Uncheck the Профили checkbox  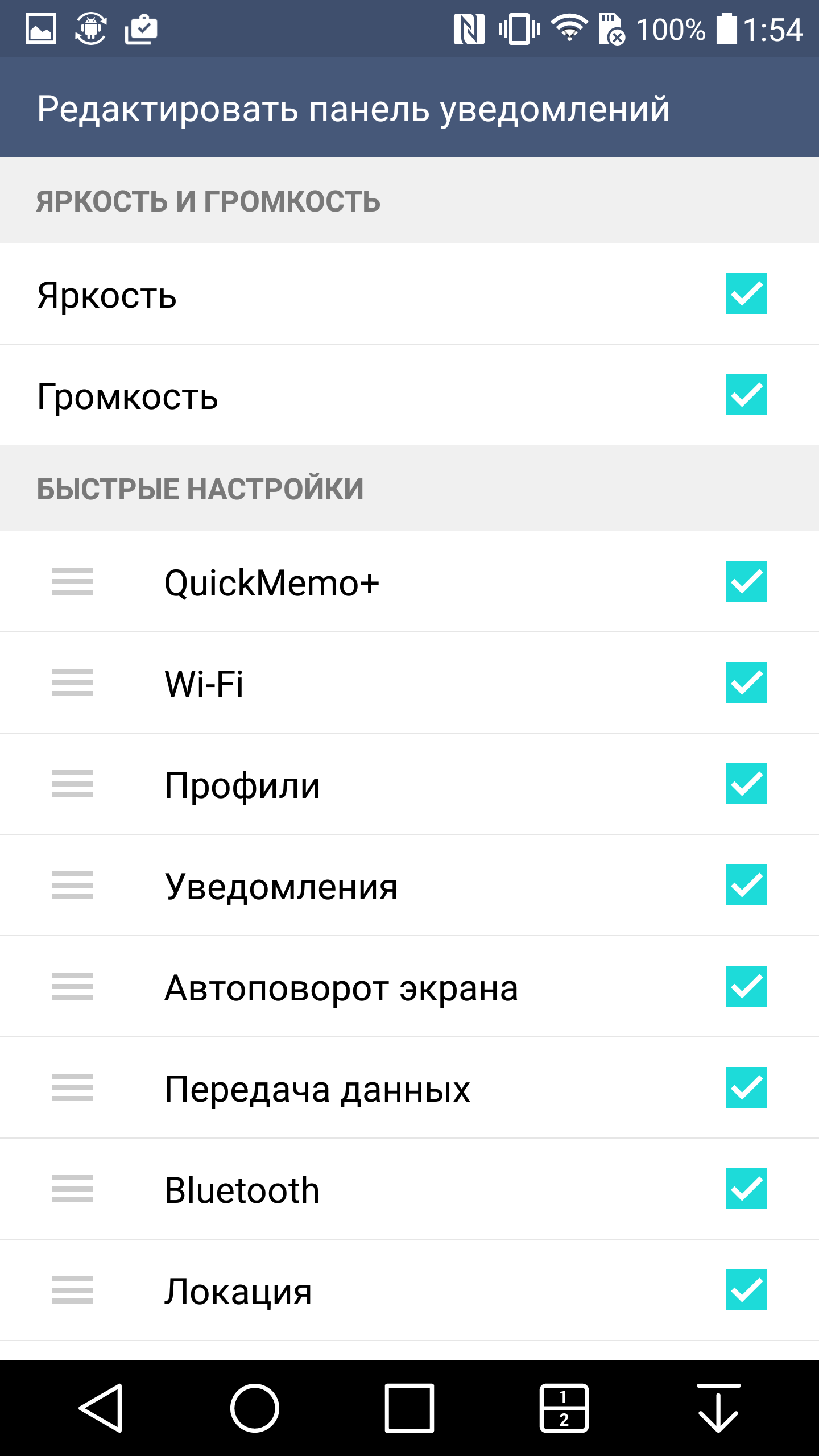click(746, 784)
